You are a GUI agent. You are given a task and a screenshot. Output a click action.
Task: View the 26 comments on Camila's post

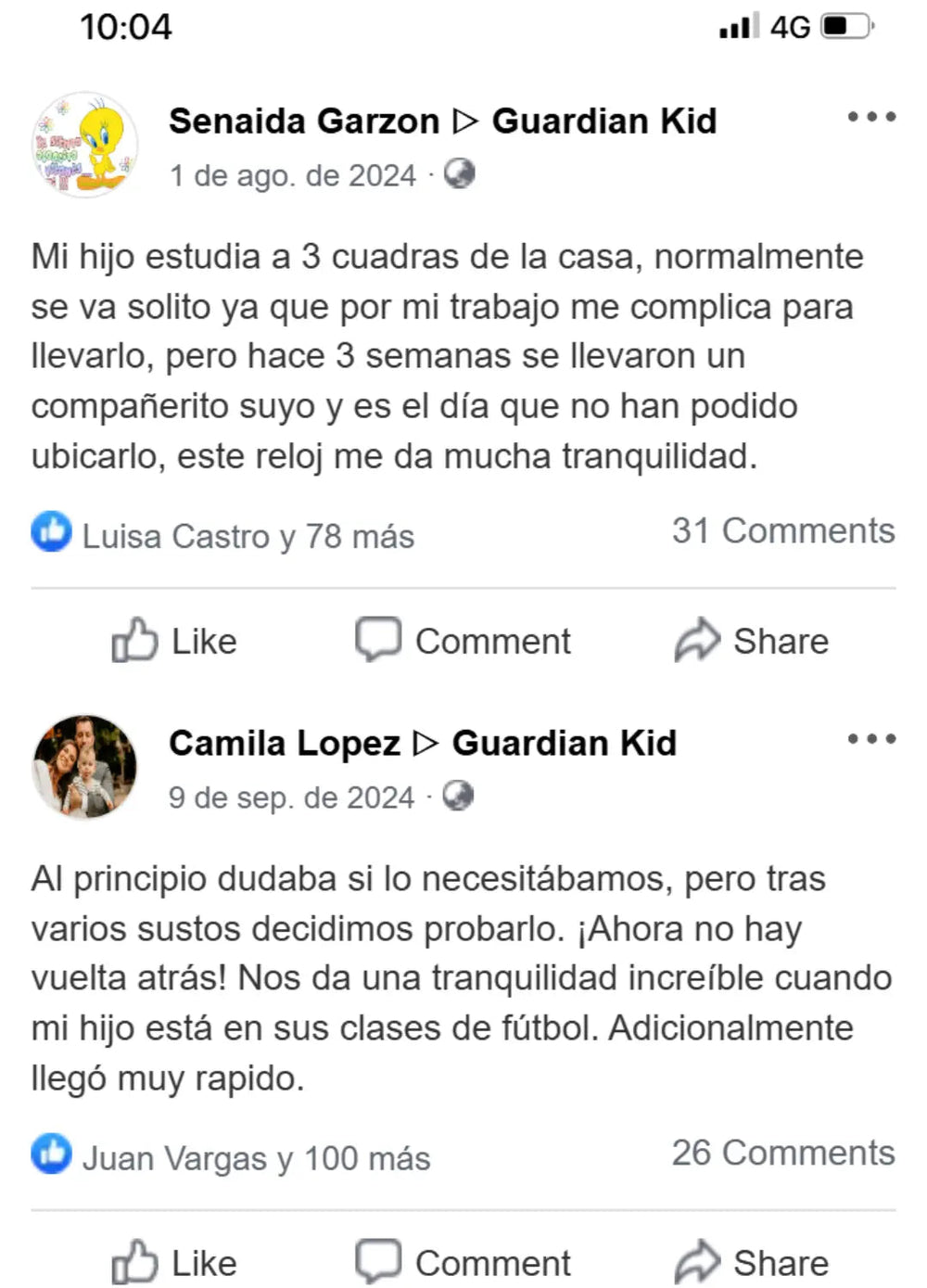(782, 1153)
